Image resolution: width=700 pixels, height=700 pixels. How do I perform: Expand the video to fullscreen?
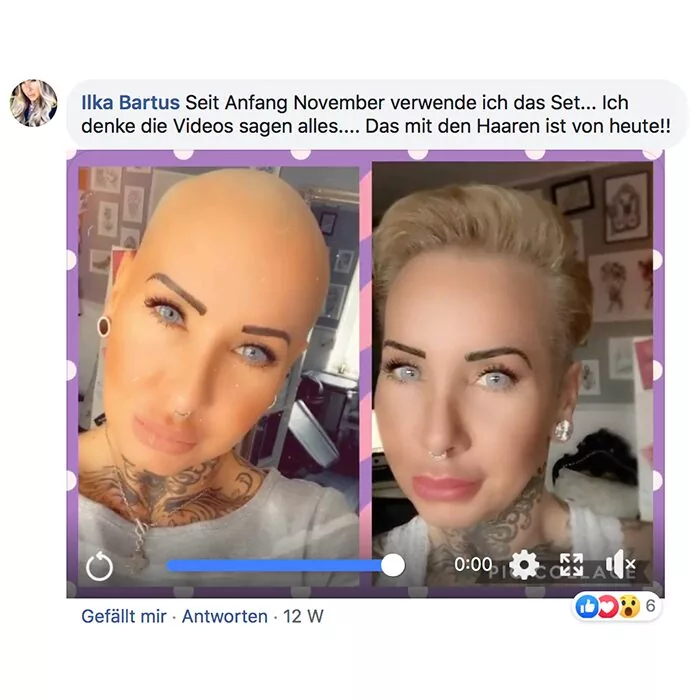pyautogui.click(x=571, y=564)
